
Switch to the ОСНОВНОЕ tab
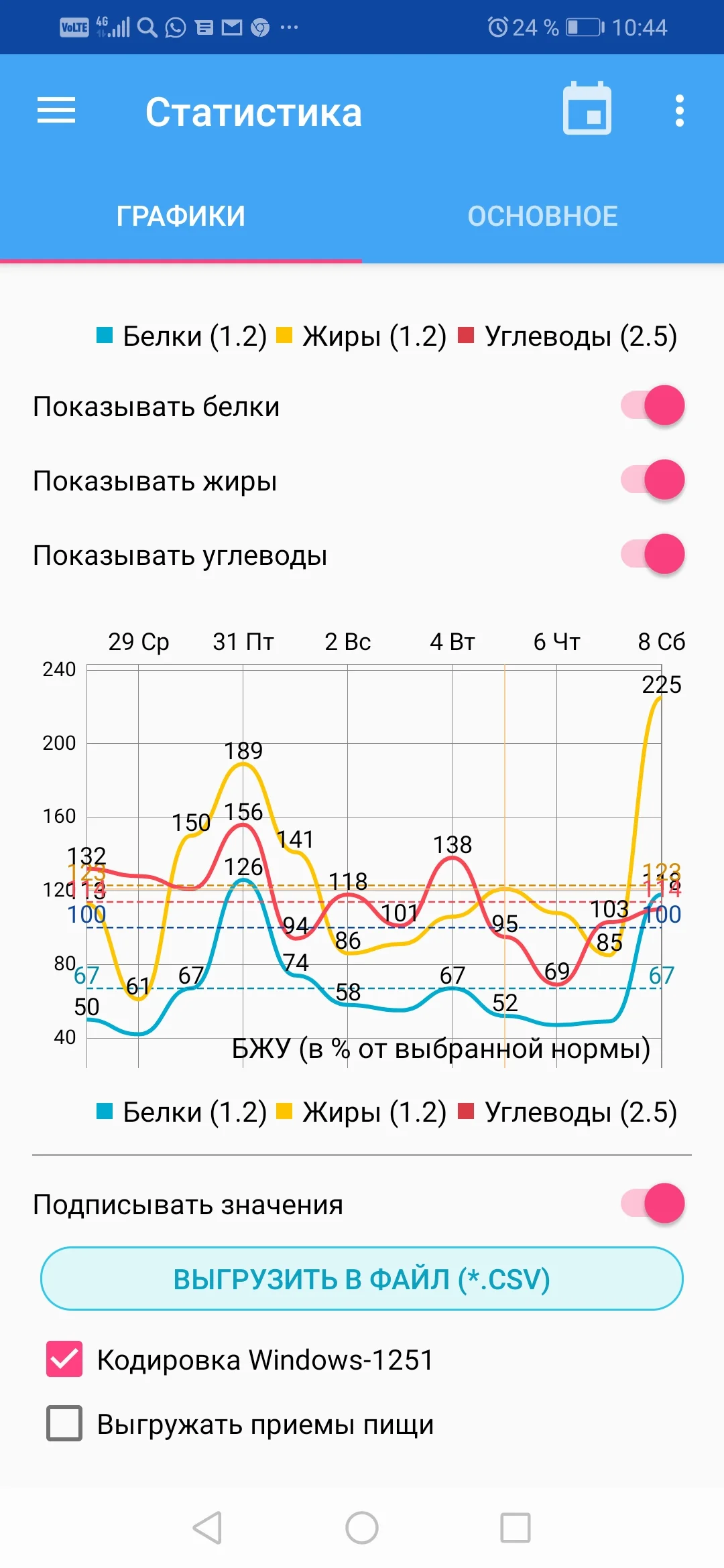pyautogui.click(x=542, y=216)
